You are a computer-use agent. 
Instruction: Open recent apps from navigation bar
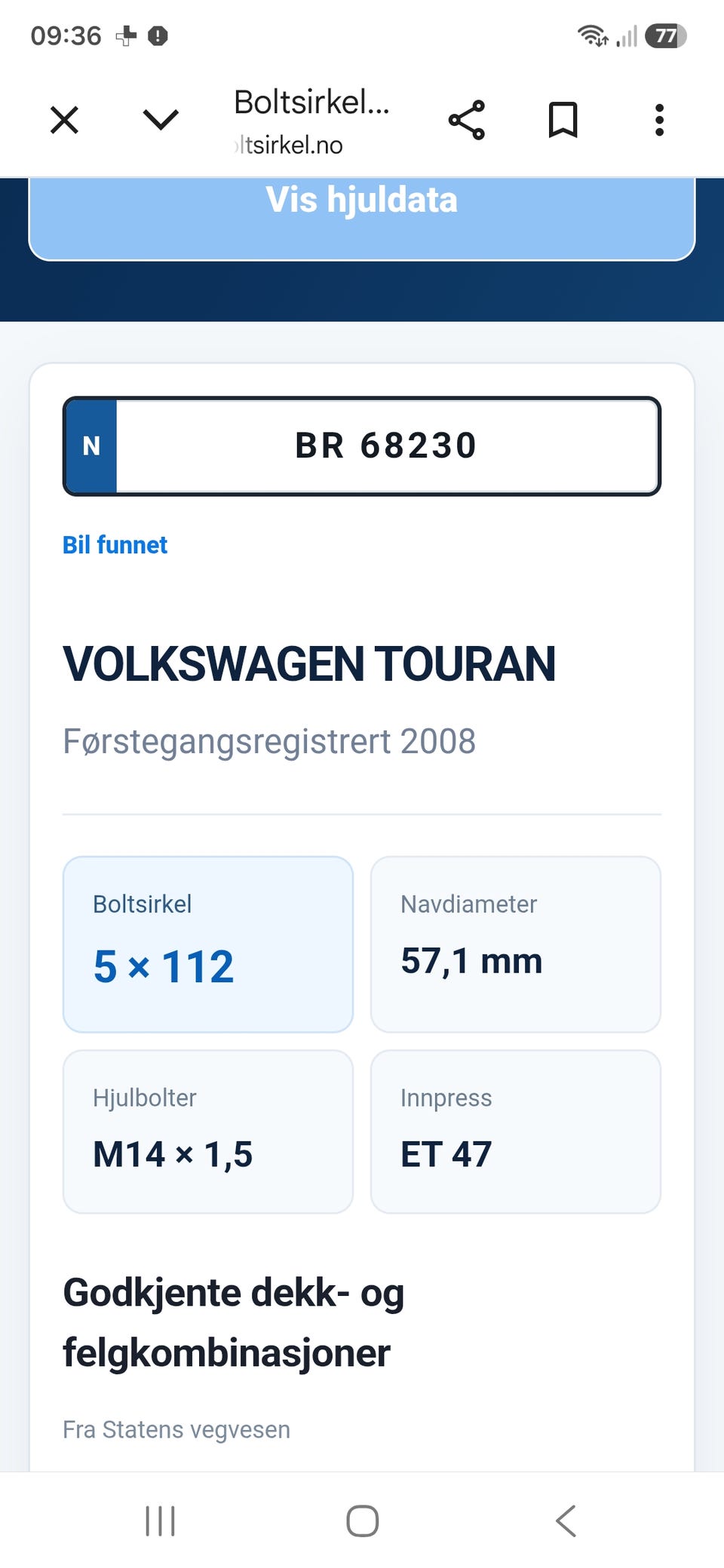point(160,1521)
